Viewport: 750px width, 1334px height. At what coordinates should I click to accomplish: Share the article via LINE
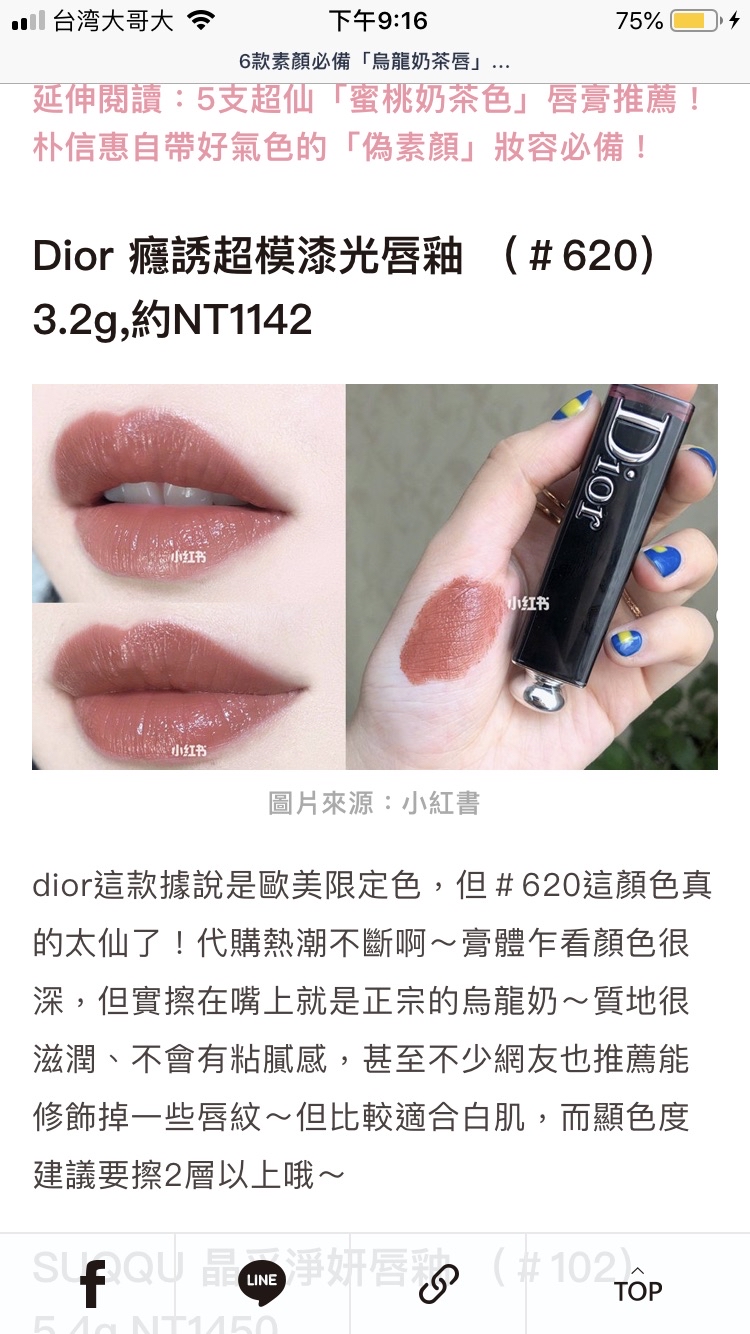(x=262, y=1284)
